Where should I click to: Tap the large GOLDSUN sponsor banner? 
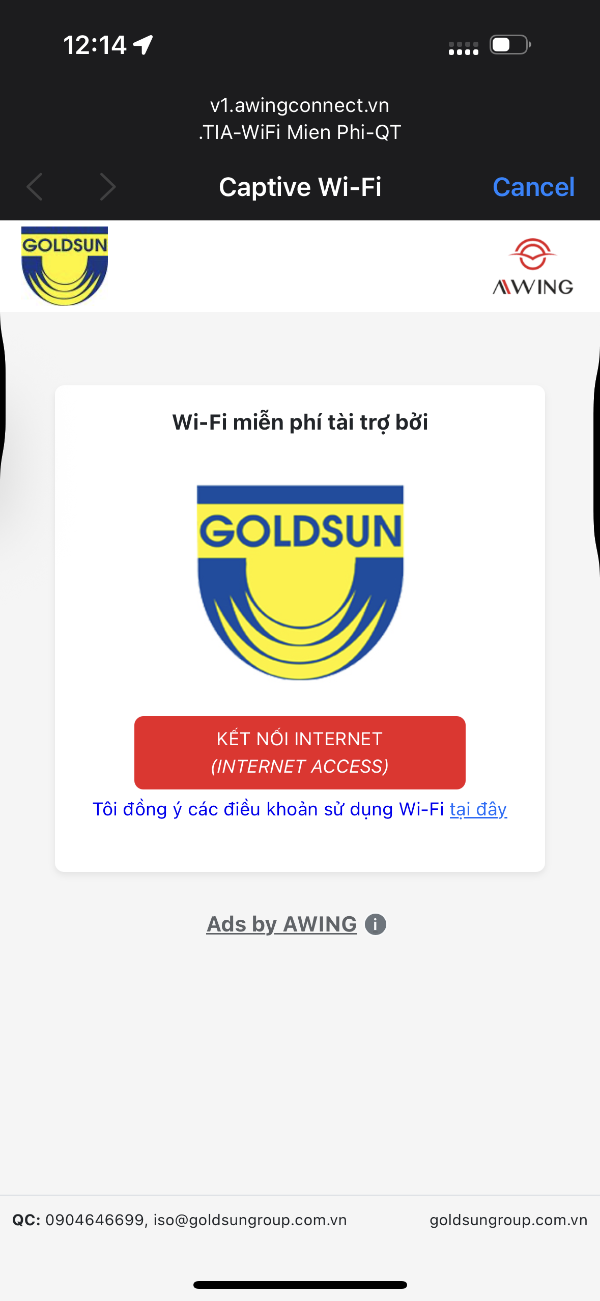point(300,582)
